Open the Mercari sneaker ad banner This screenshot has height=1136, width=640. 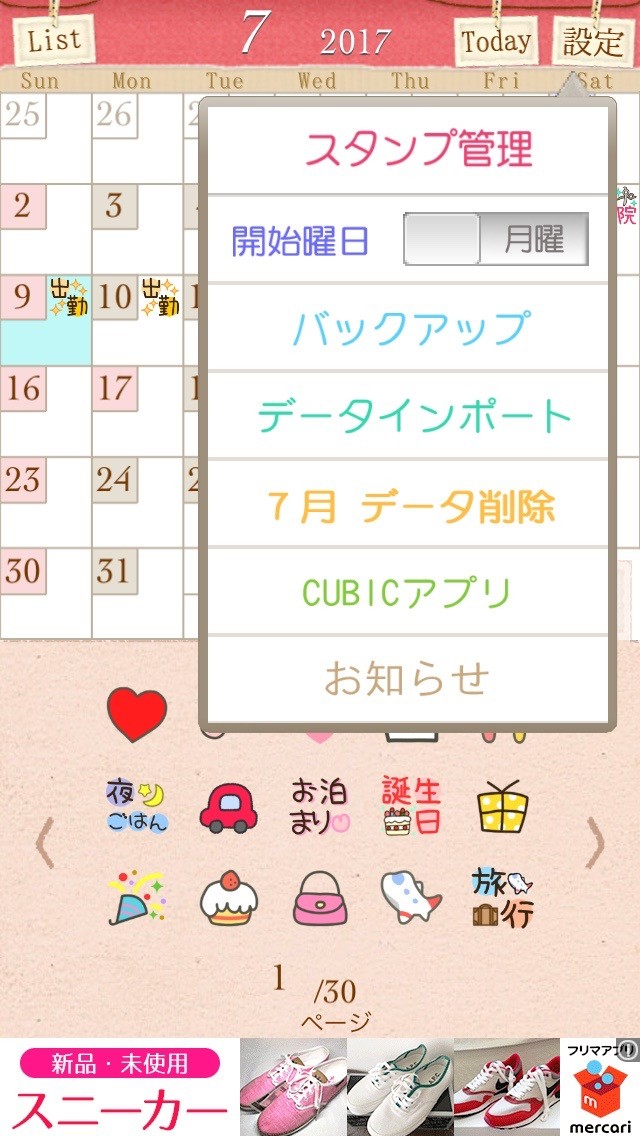(x=320, y=1087)
